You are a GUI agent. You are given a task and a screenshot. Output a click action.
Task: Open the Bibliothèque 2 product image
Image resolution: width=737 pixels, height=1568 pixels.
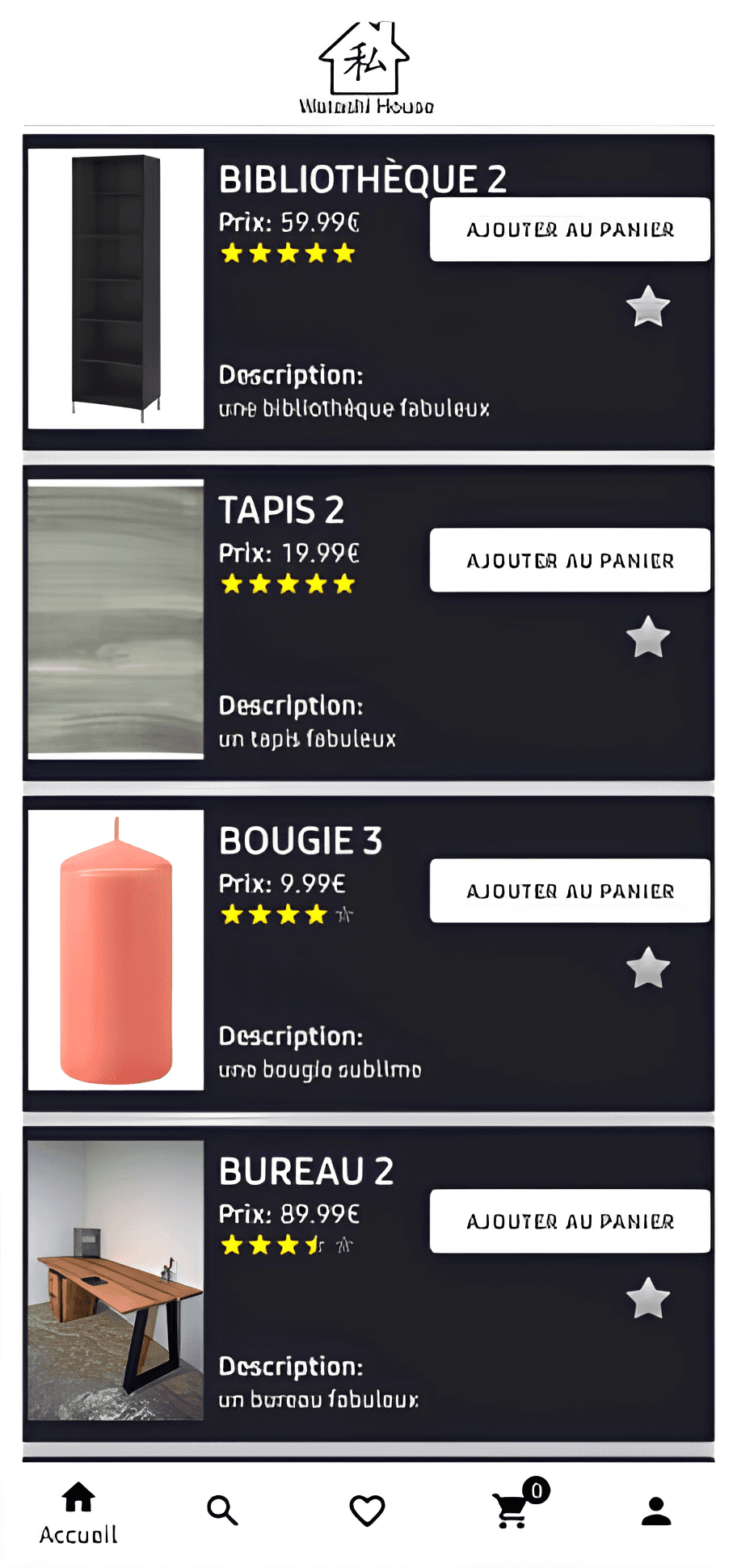[116, 289]
